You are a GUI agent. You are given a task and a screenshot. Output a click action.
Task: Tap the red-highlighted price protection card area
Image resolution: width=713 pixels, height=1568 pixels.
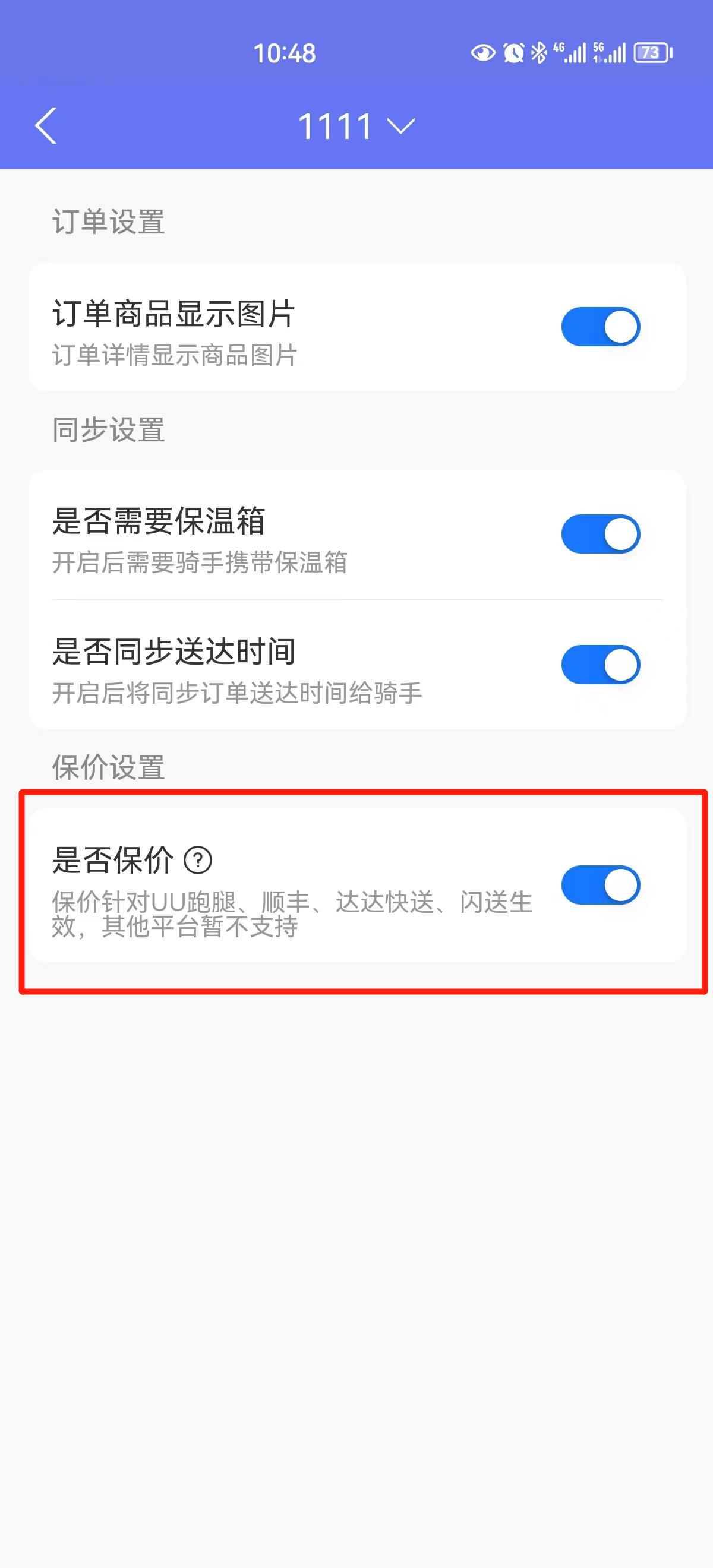coord(356,889)
